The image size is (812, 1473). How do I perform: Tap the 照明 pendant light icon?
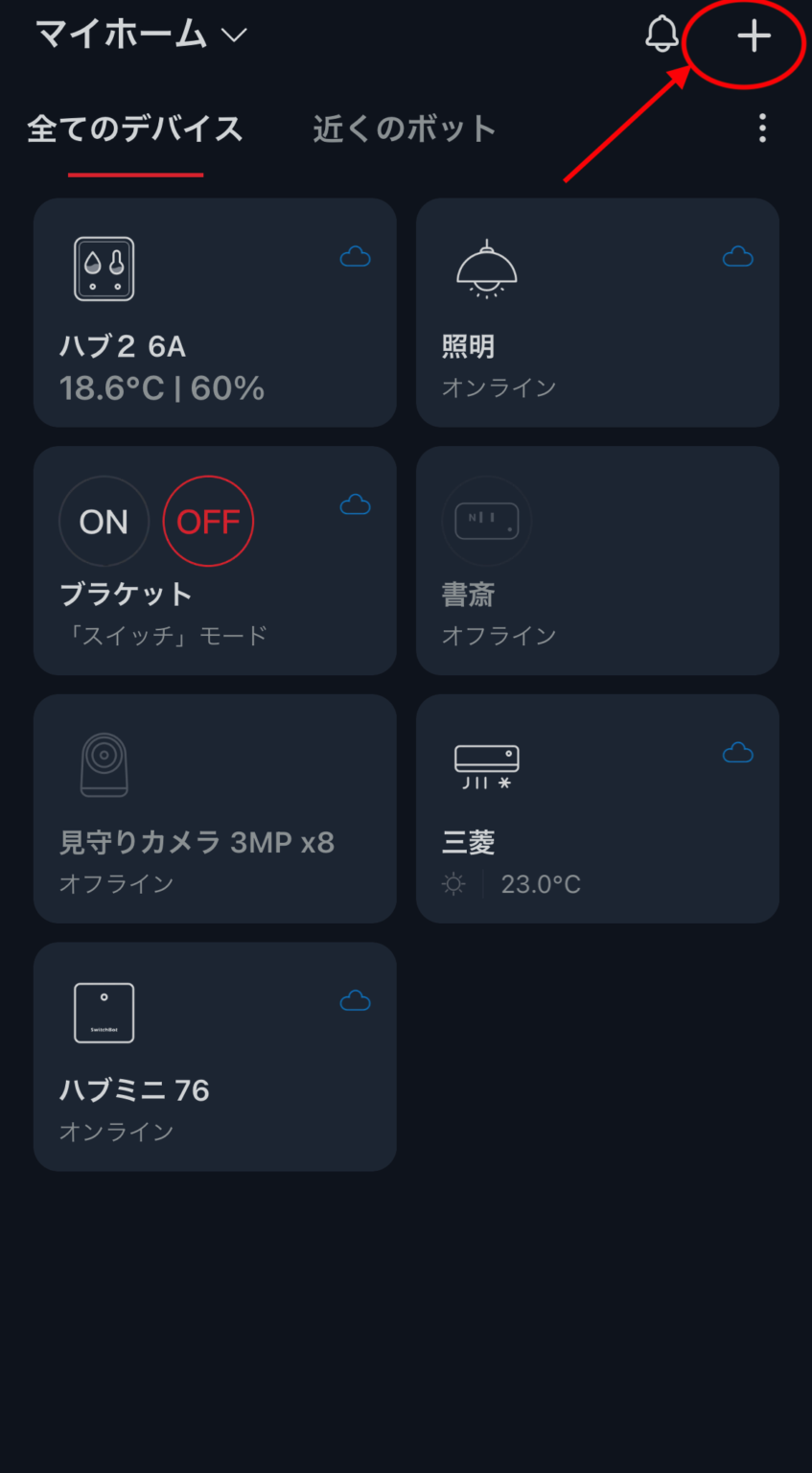[487, 269]
